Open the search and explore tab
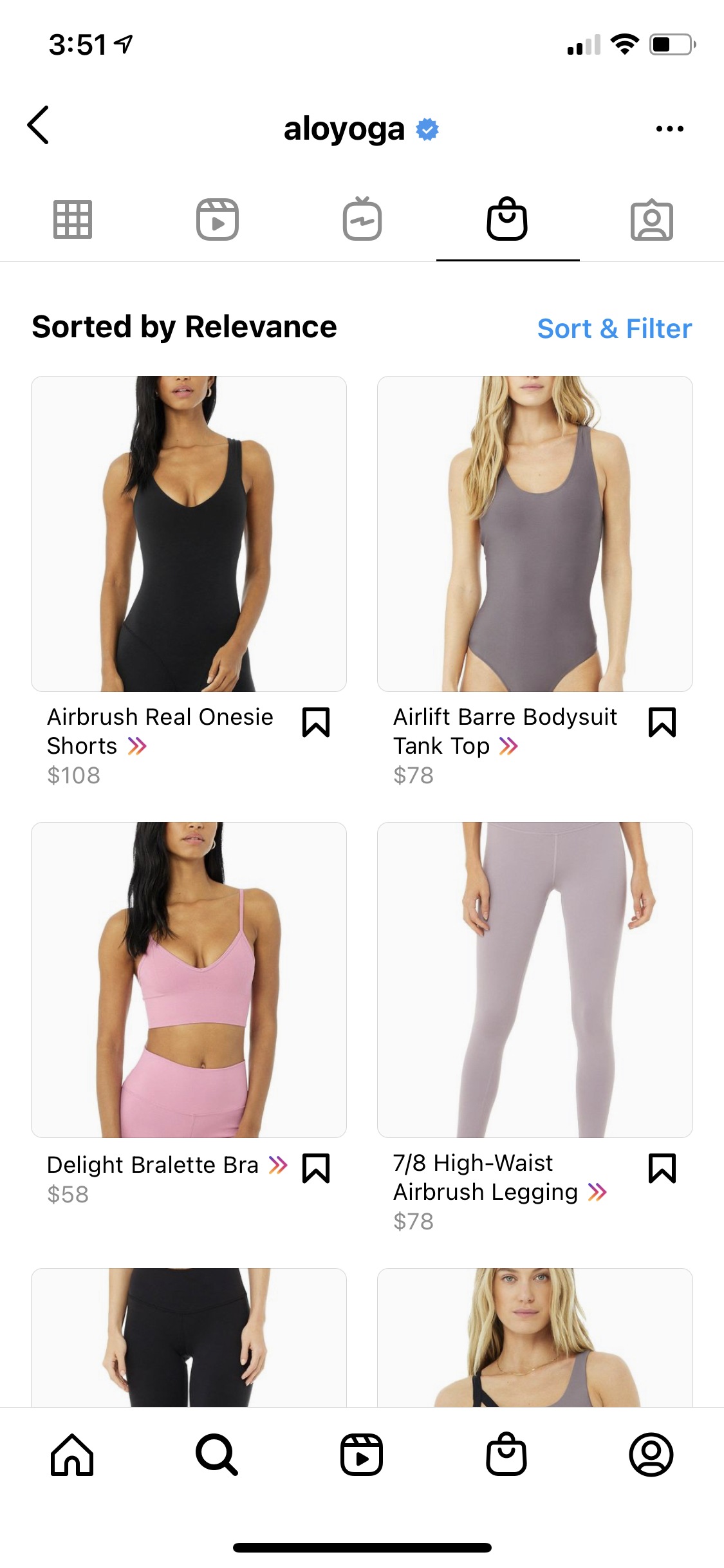 (x=217, y=1455)
